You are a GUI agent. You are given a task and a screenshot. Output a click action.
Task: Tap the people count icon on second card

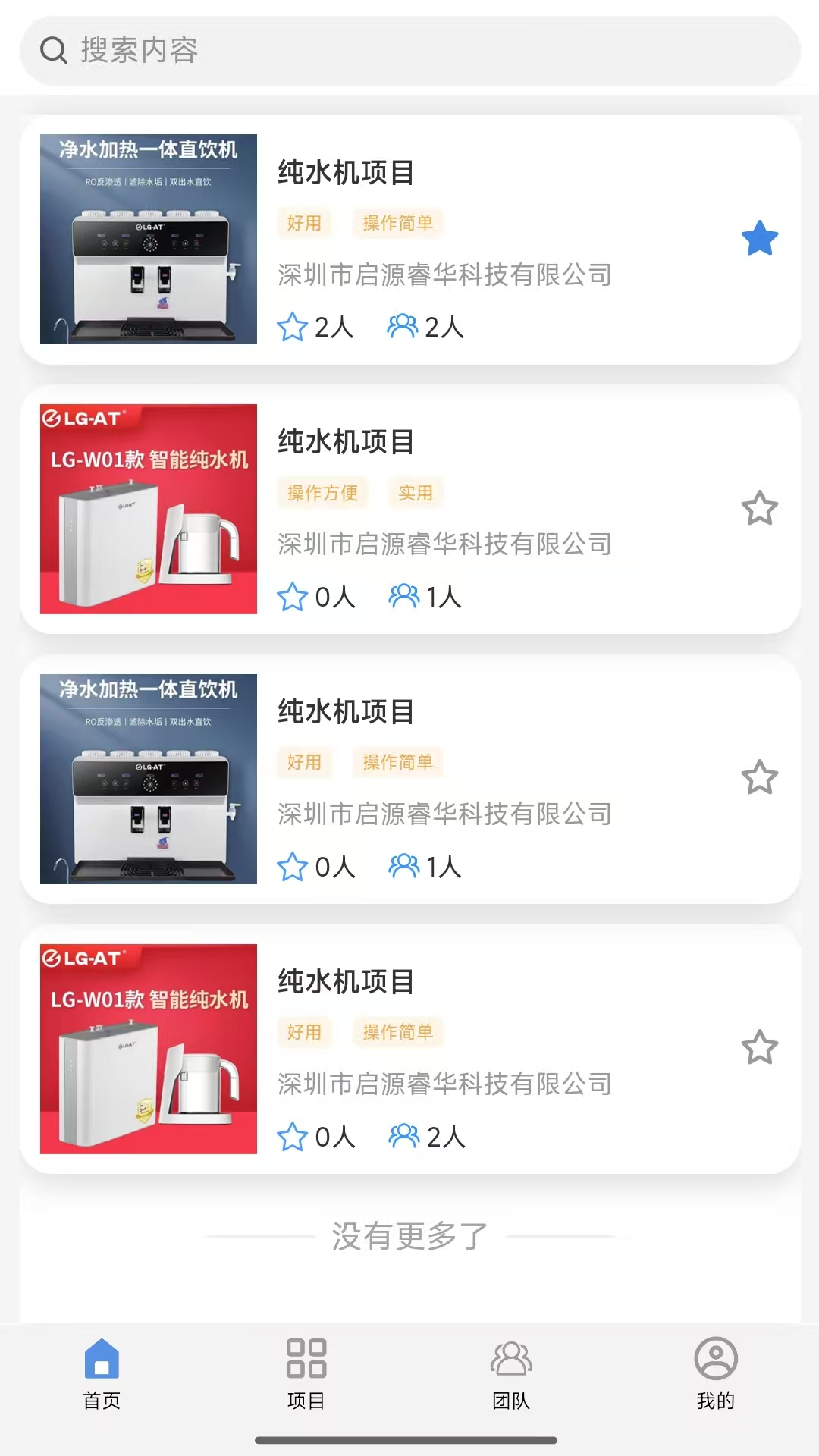click(403, 597)
